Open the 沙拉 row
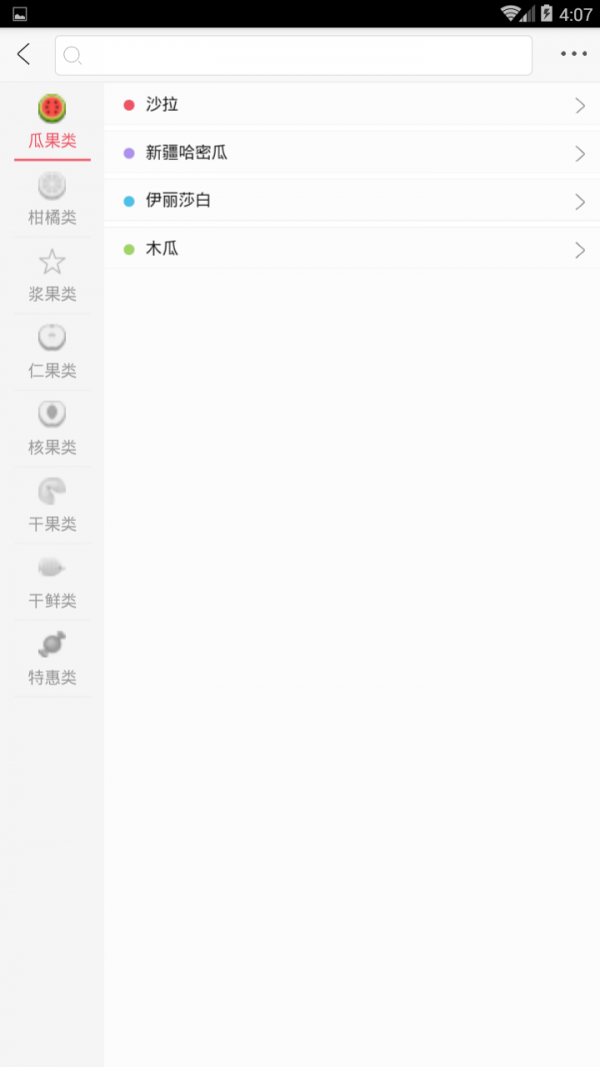Image resolution: width=600 pixels, height=1067 pixels. pyautogui.click(x=352, y=105)
